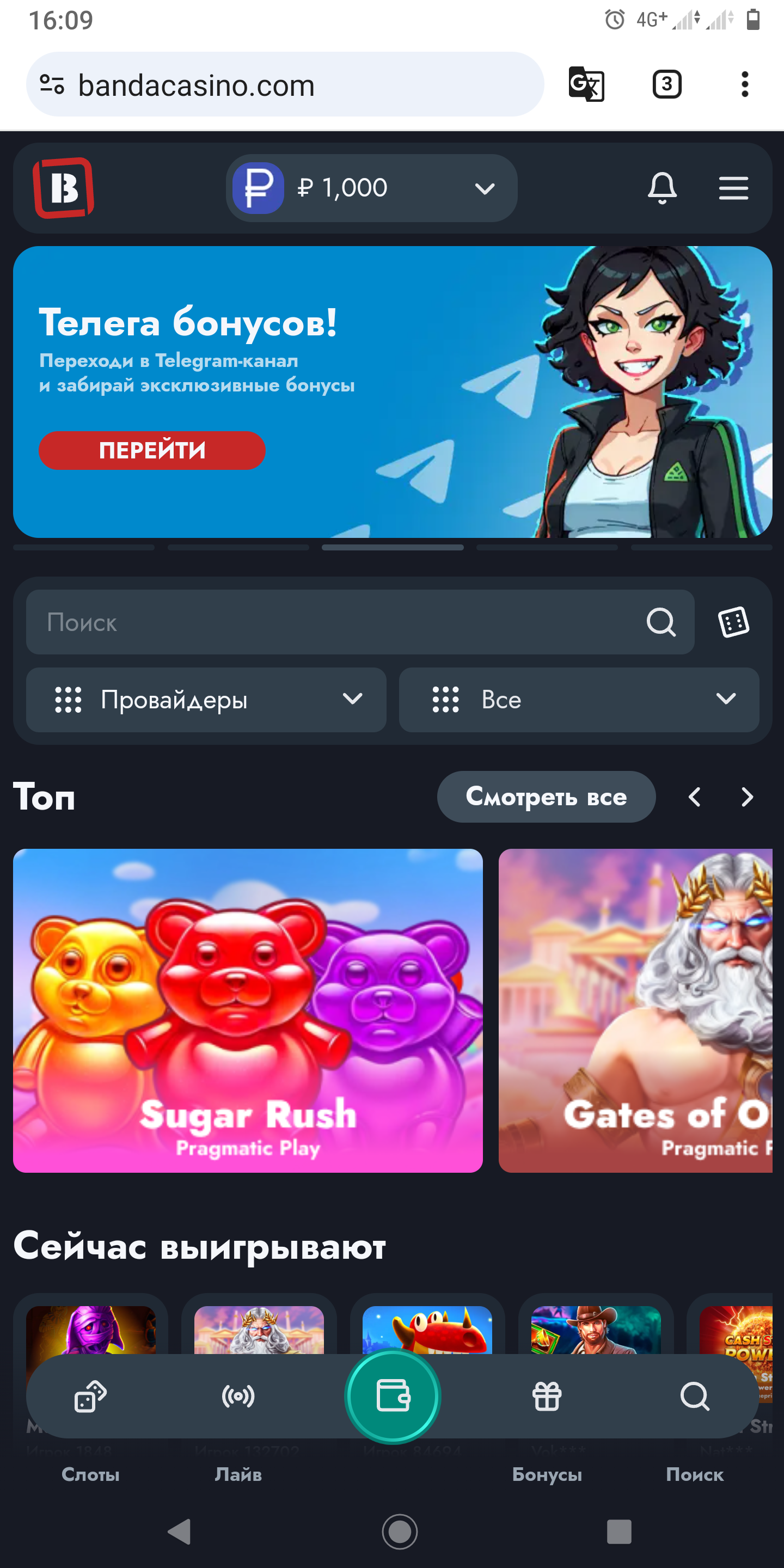
Task: Open the notifications bell
Action: (661, 188)
